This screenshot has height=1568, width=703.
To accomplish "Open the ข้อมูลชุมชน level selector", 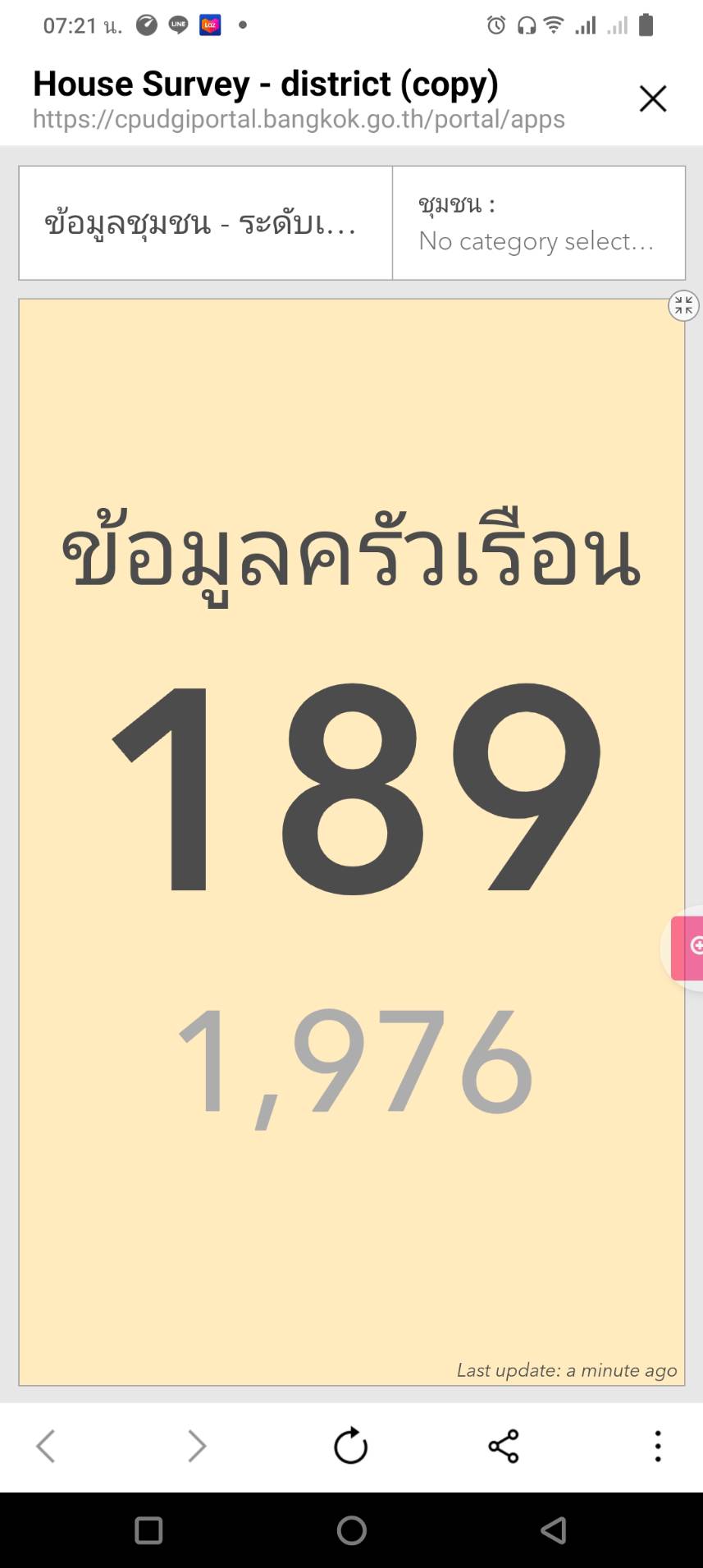I will point(205,223).
